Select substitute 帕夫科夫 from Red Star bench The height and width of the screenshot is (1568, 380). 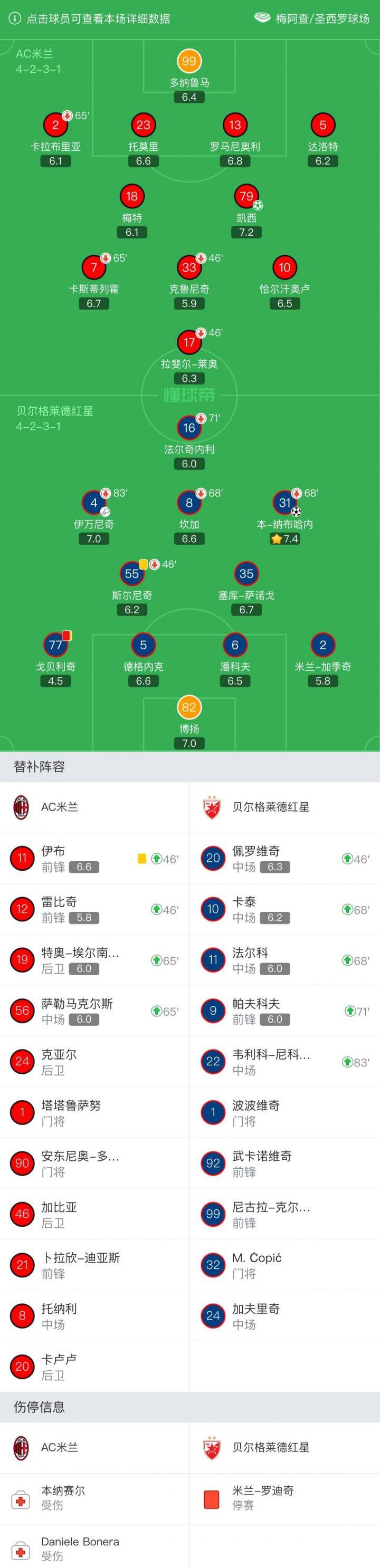[x=284, y=1011]
